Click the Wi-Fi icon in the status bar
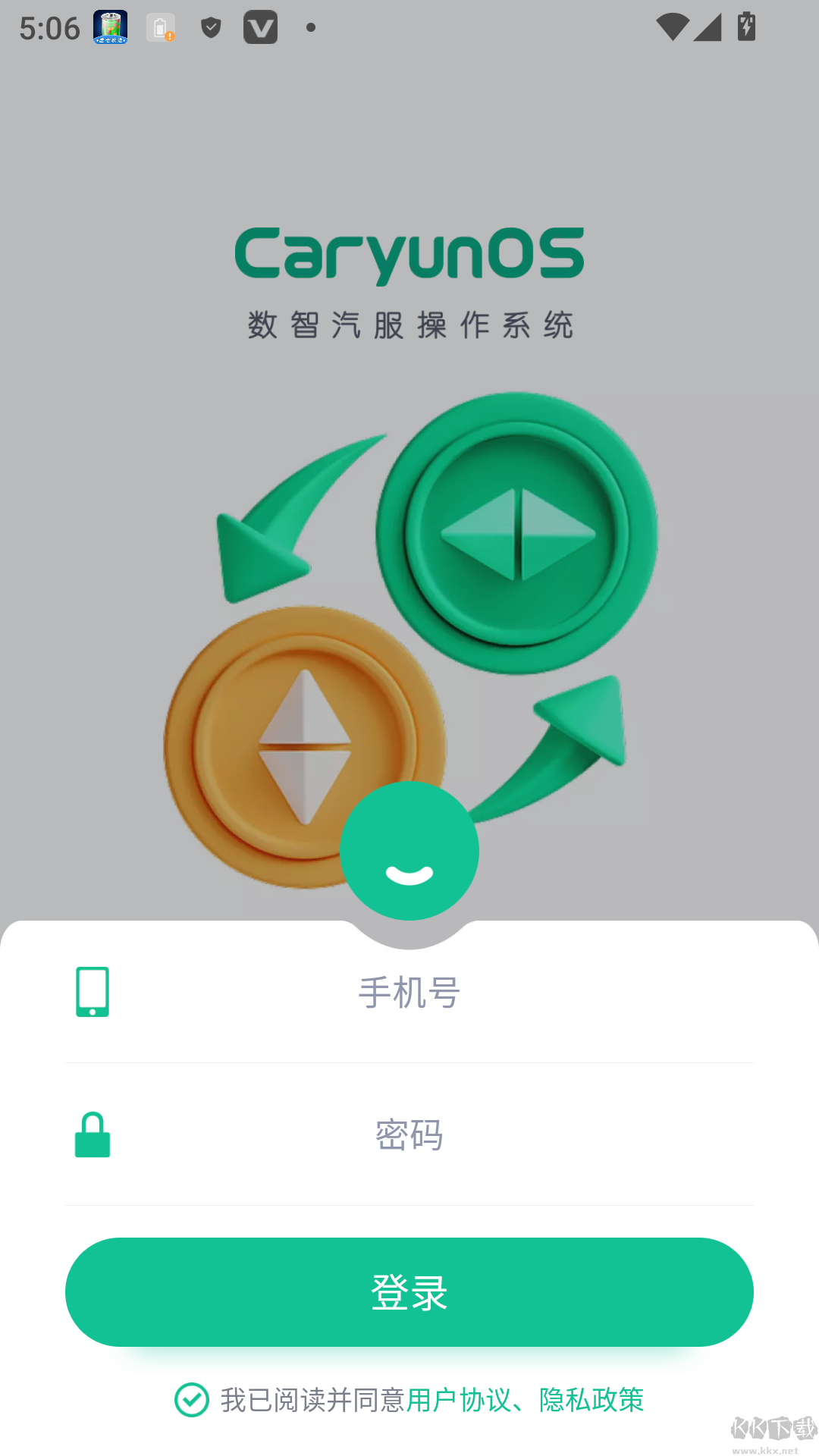The image size is (819, 1456). tap(674, 27)
